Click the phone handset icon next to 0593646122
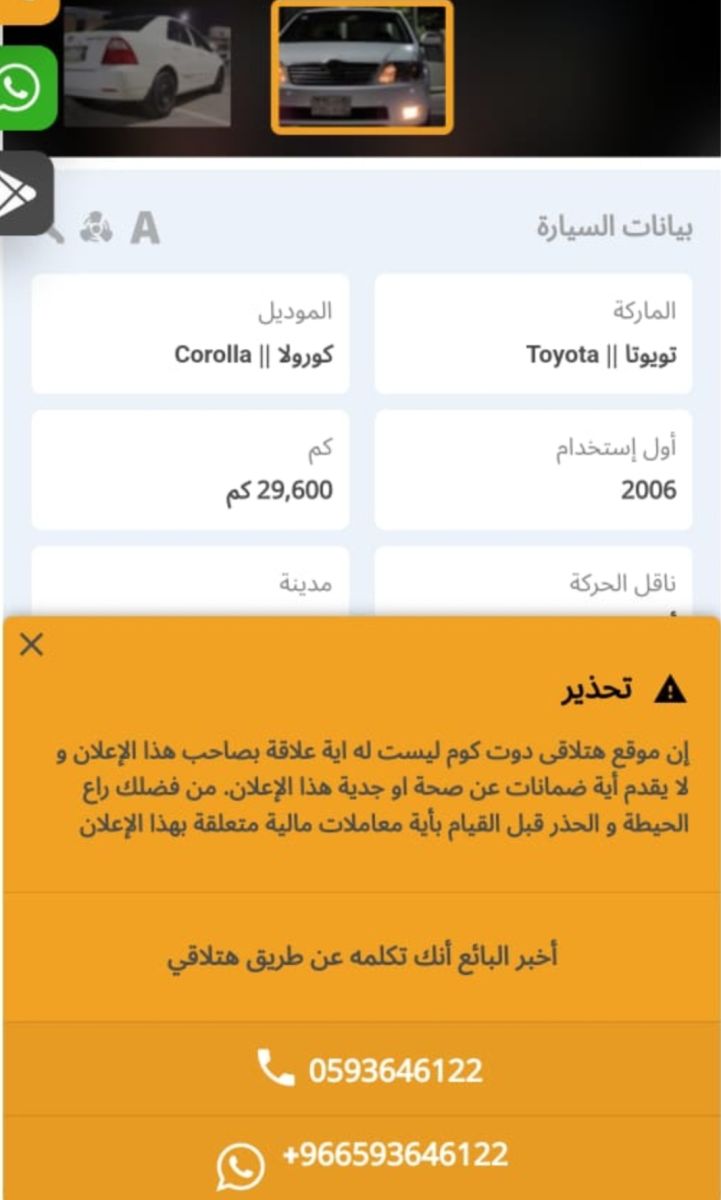Image resolution: width=721 pixels, height=1200 pixels. click(275, 1068)
